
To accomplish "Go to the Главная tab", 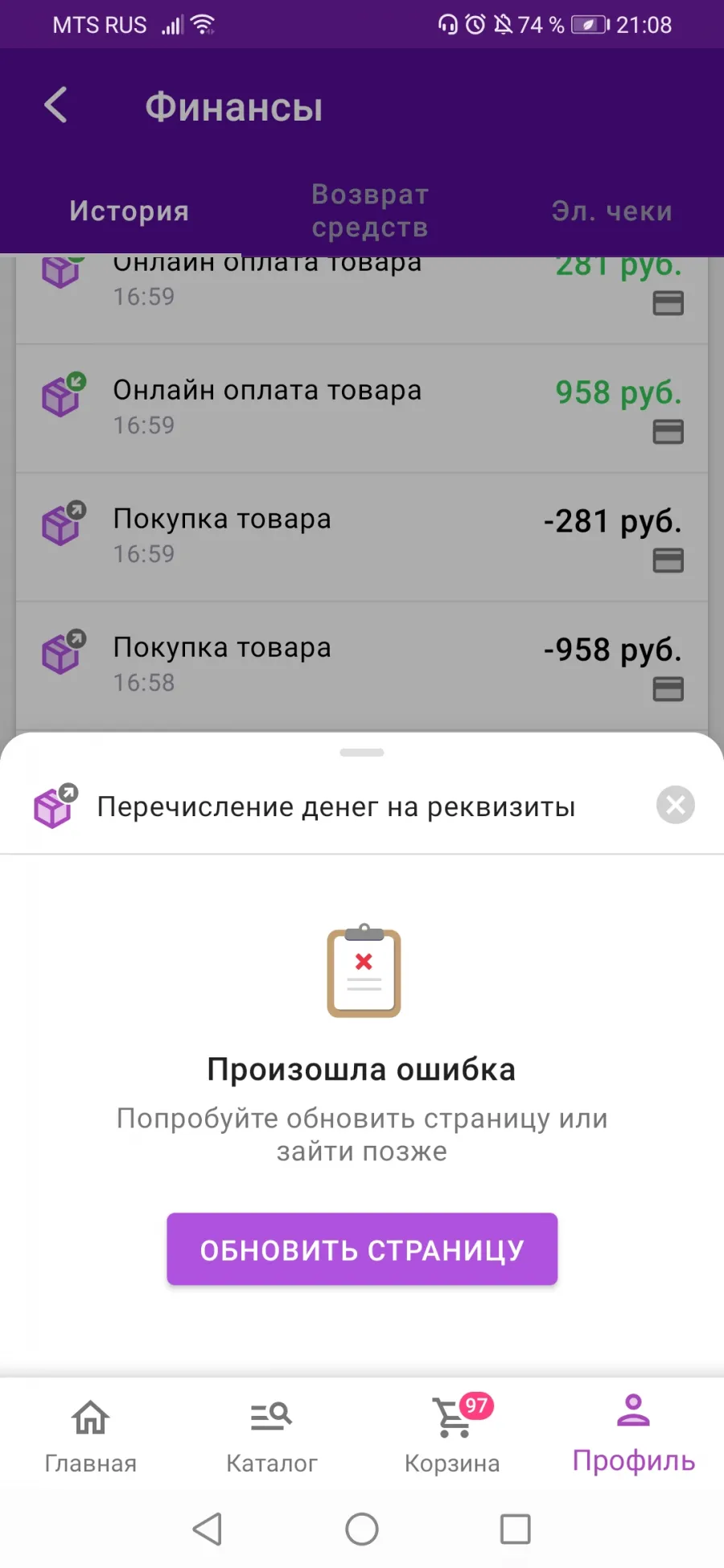I will click(90, 1436).
